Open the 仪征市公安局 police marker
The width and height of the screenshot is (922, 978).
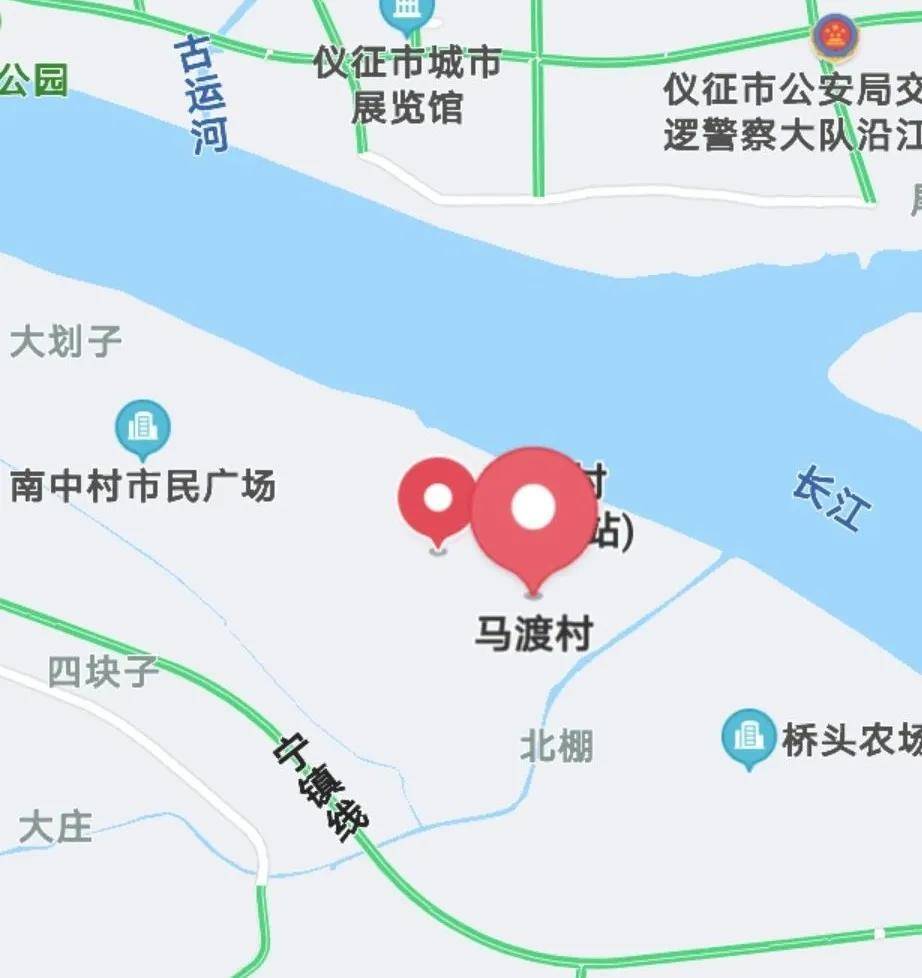pyautogui.click(x=834, y=37)
